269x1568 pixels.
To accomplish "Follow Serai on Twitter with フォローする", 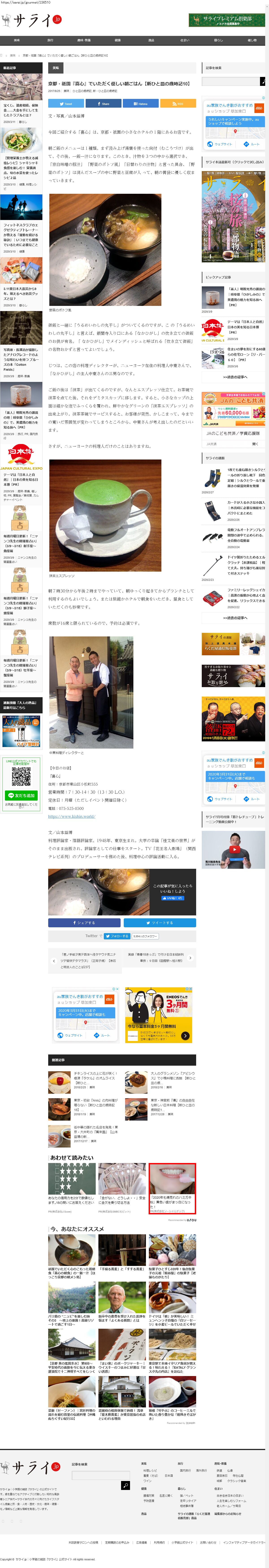I will (117, 936).
